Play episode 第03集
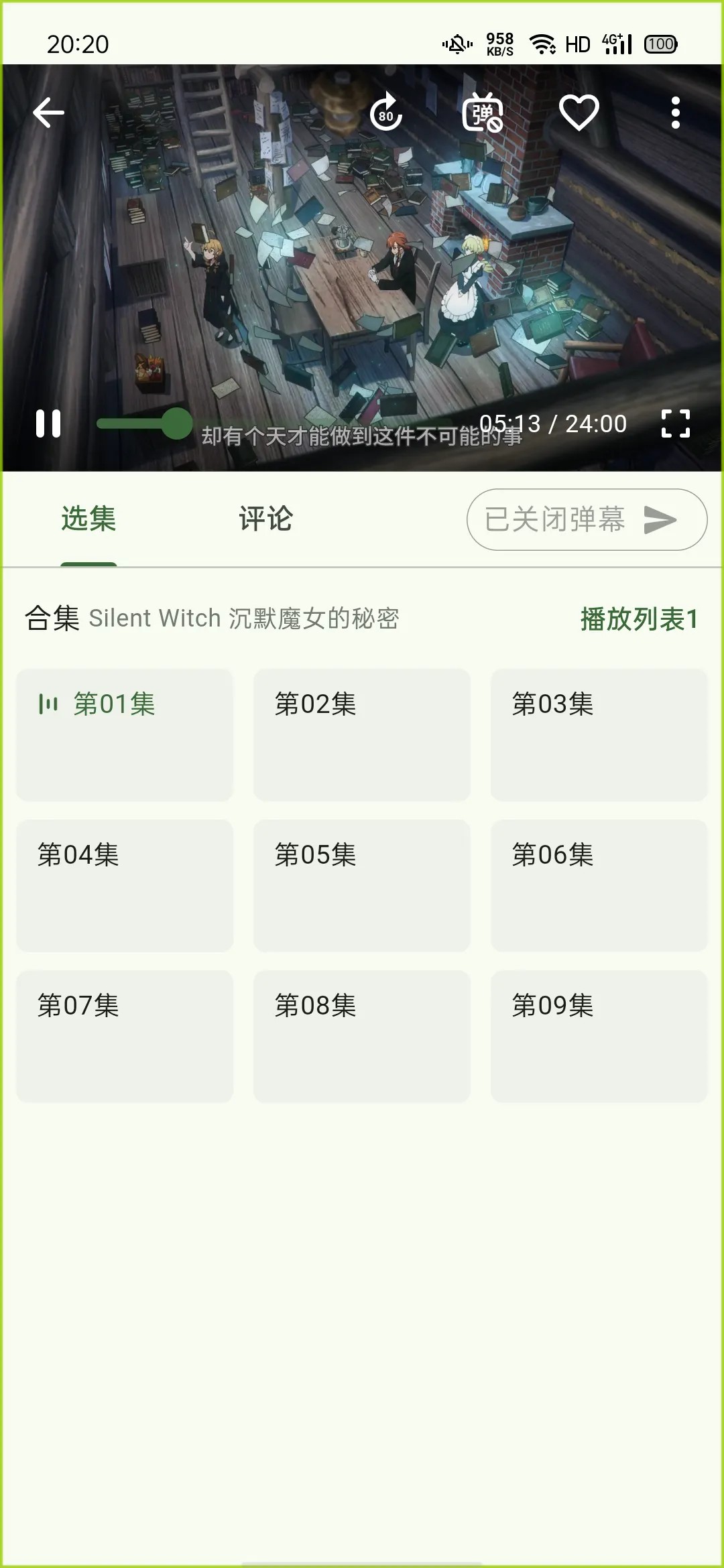The image size is (724, 1568). pyautogui.click(x=599, y=734)
